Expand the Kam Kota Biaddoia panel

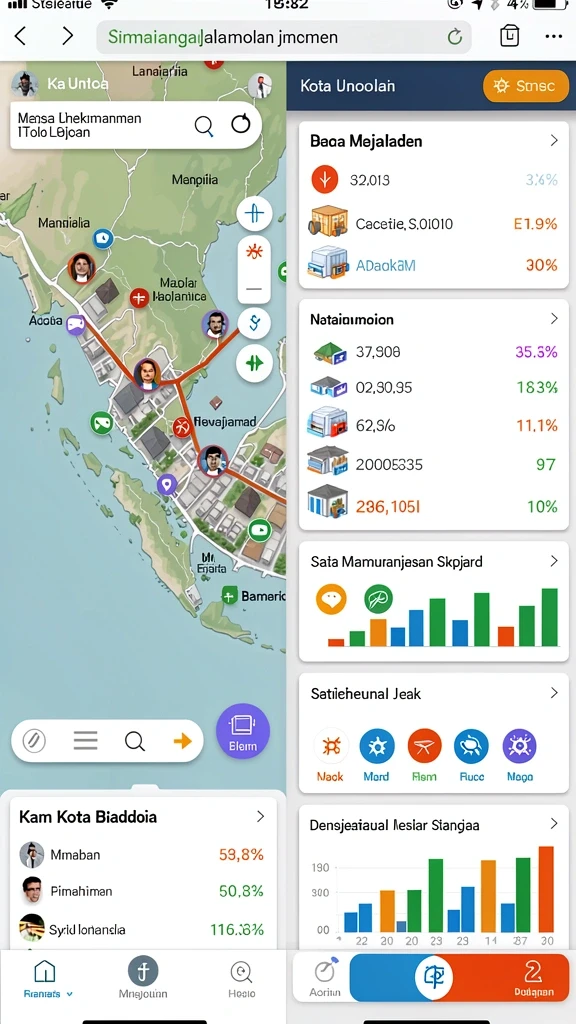coord(261,816)
